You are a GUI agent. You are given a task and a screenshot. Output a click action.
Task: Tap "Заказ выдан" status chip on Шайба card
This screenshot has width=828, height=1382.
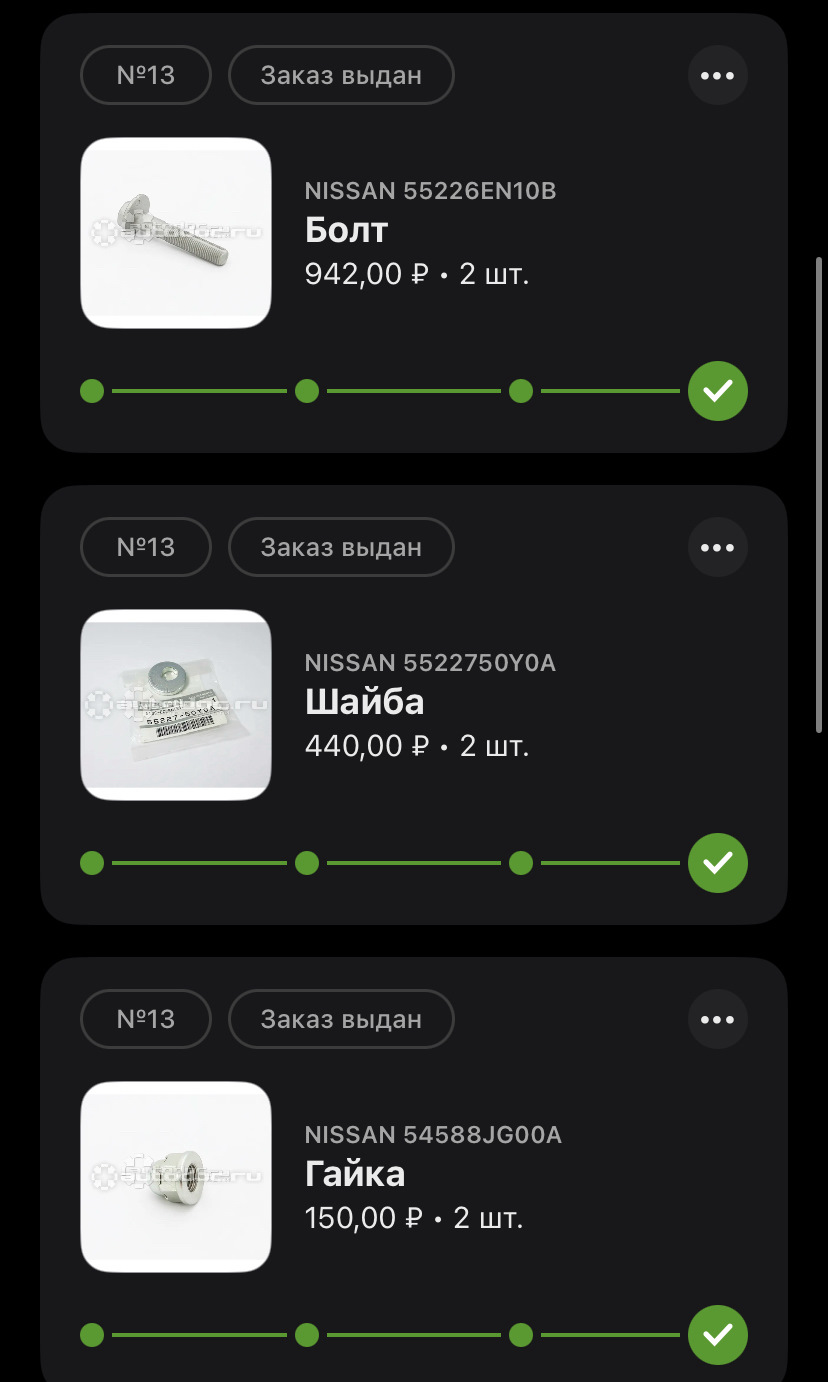click(x=341, y=547)
